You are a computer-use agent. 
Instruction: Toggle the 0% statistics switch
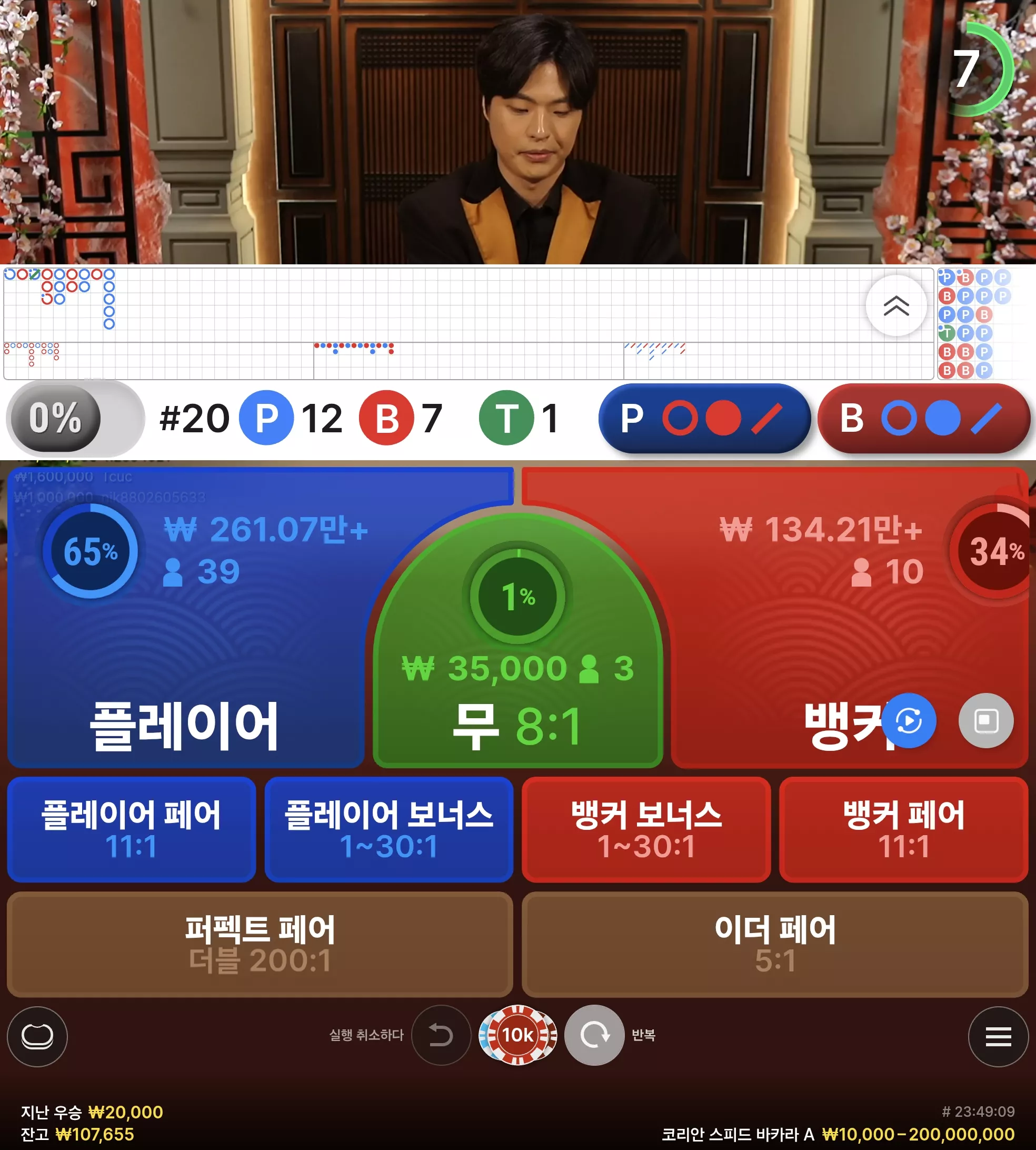(x=75, y=419)
